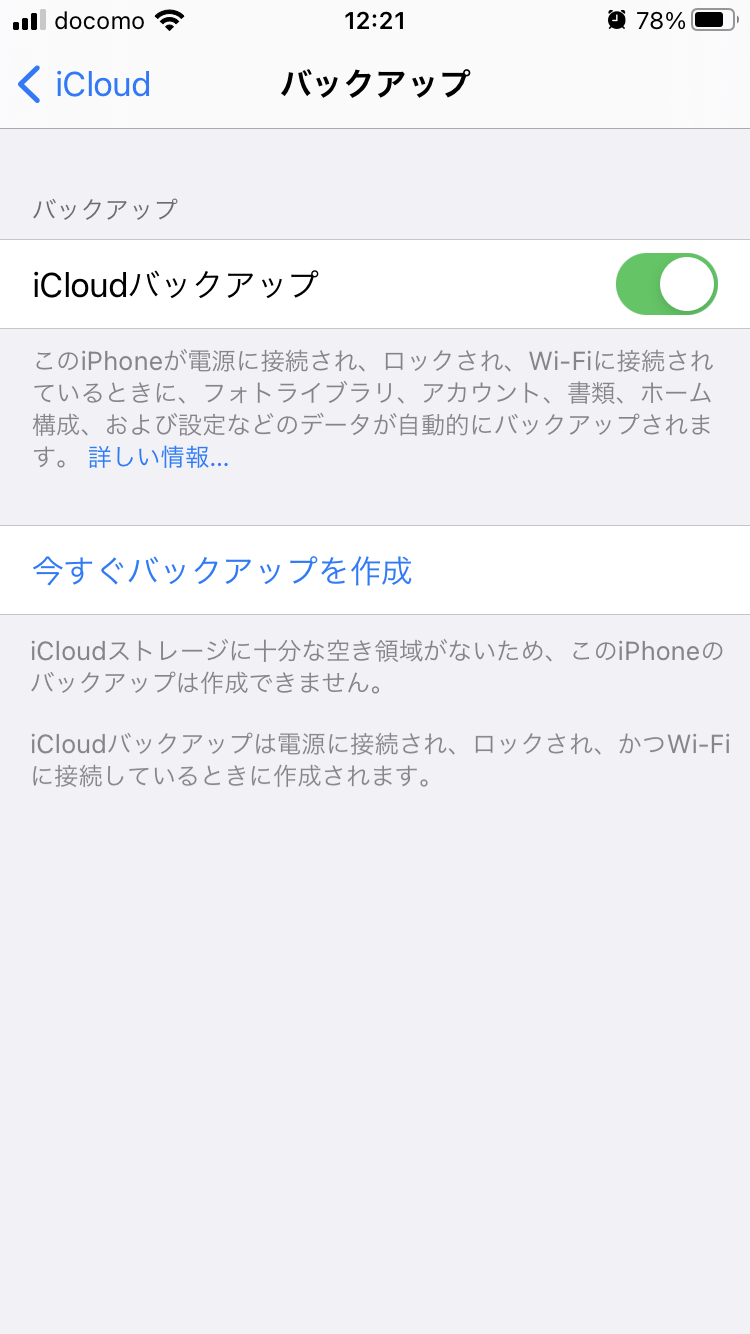Turn off the iCloudバックアップ switch
This screenshot has width=750, height=1334.
(x=666, y=284)
